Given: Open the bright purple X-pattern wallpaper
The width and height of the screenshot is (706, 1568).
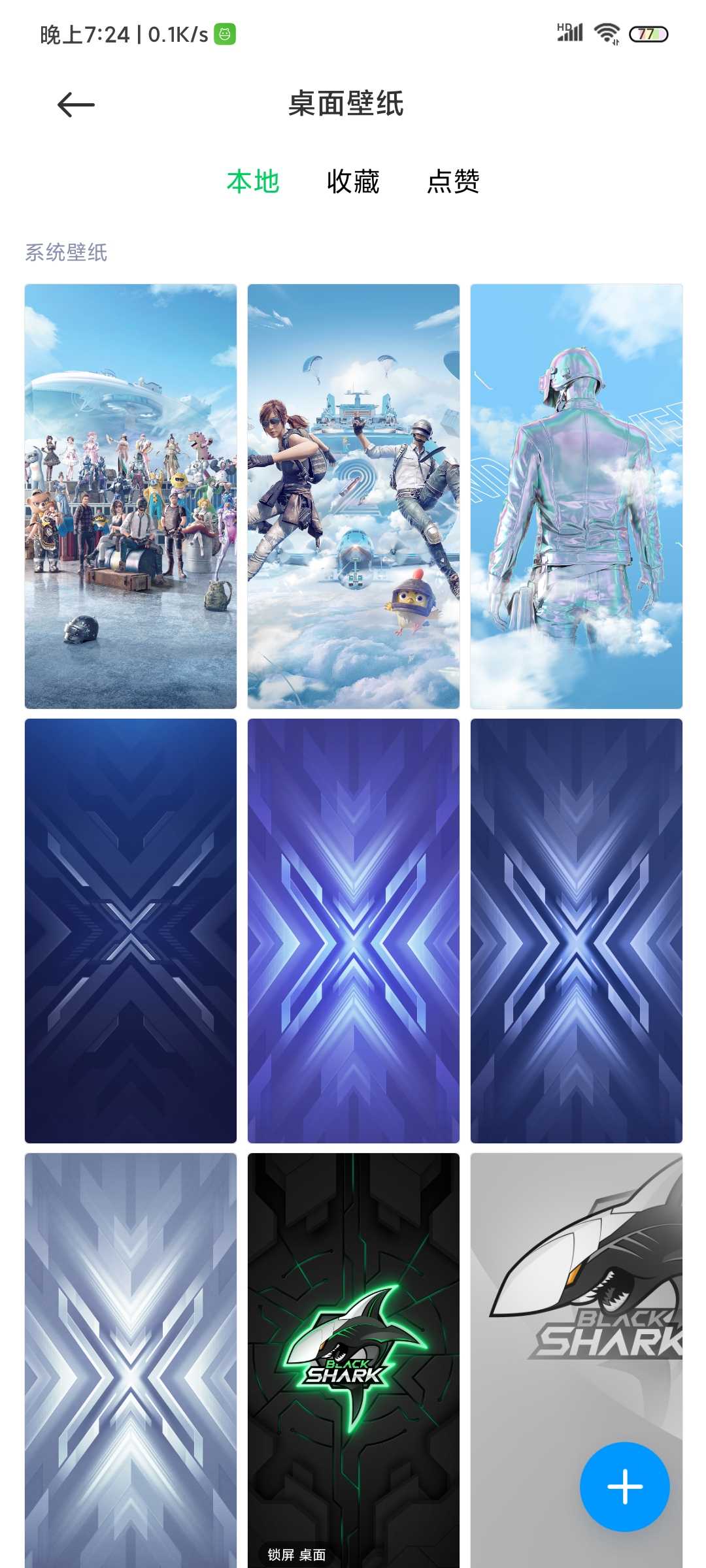Looking at the screenshot, I should point(354,931).
